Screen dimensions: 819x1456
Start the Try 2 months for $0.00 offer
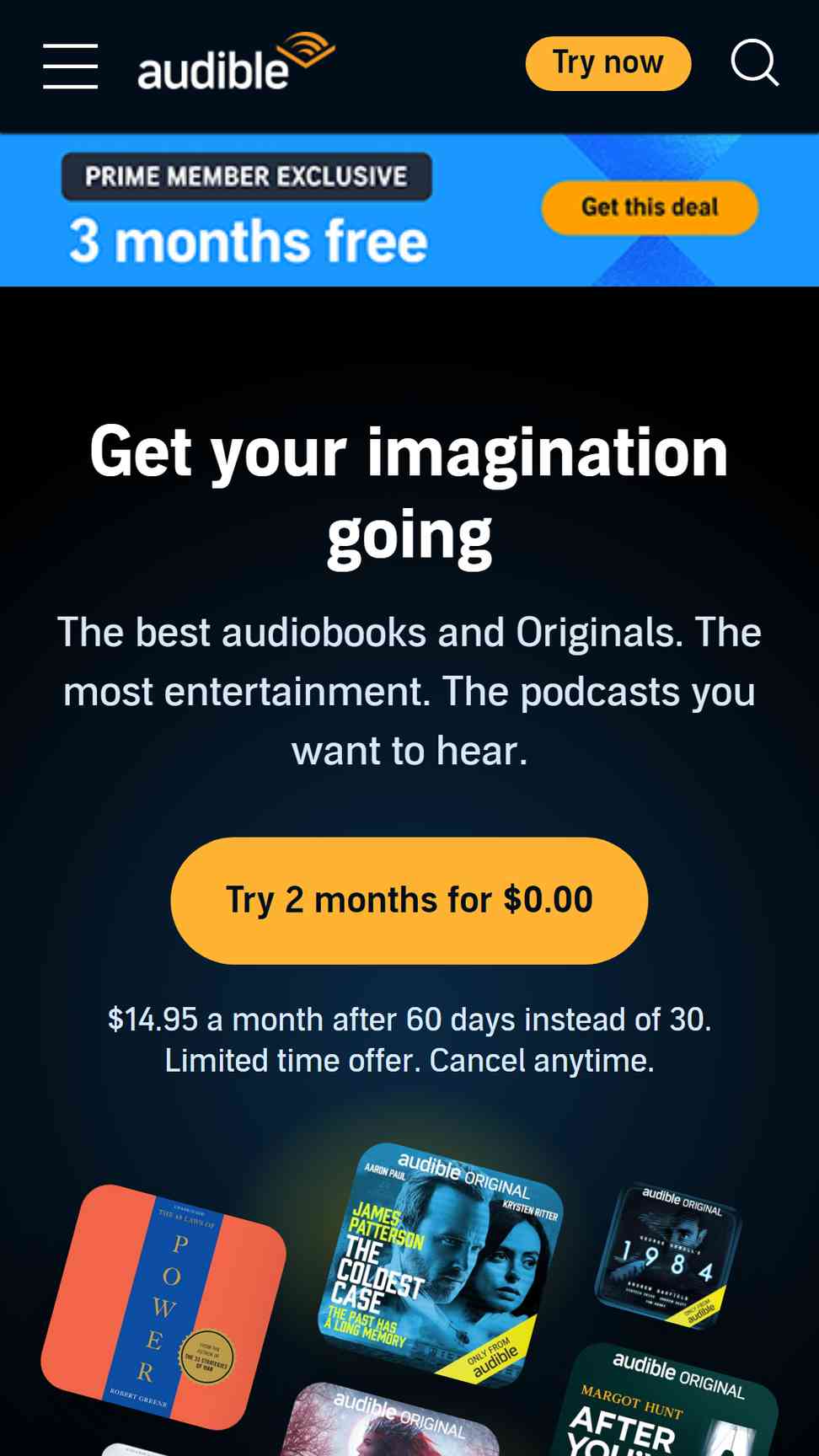[409, 900]
